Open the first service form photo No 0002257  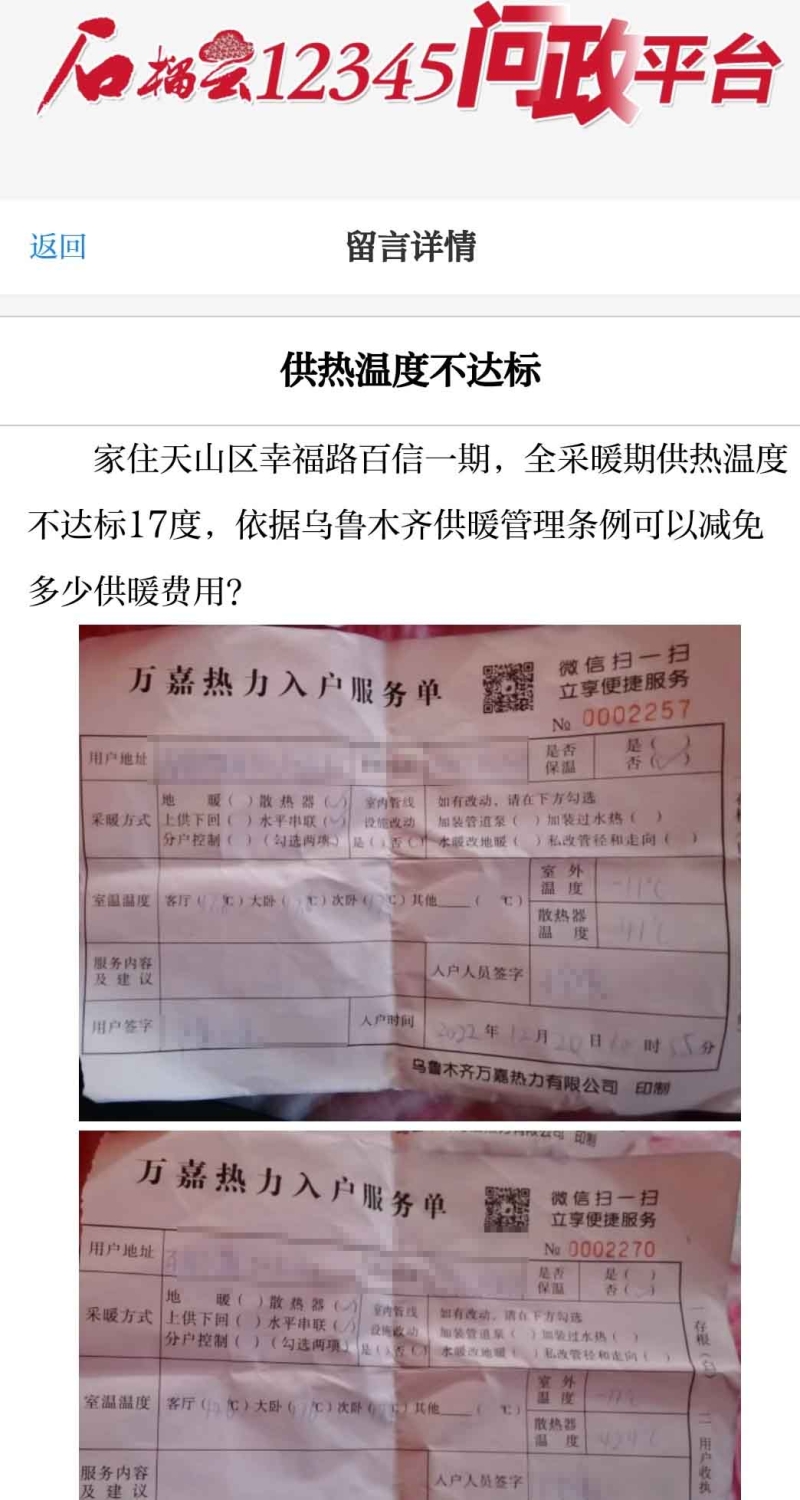410,872
